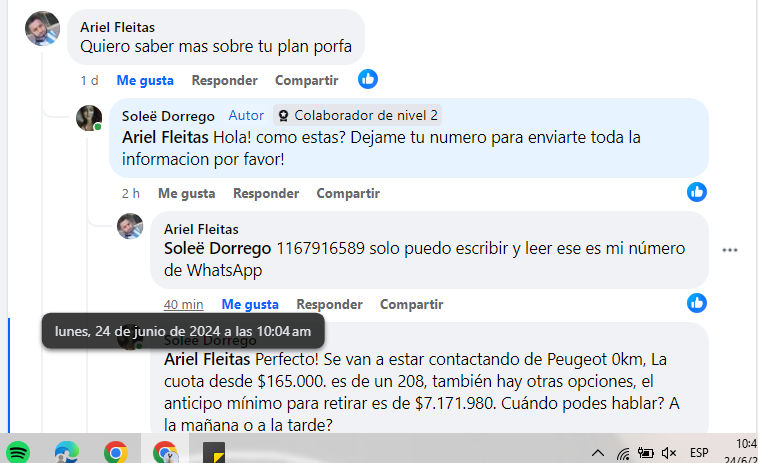This screenshot has width=758, height=463.
Task: Reply to Soleë Dorrego's 'Hola' comment
Action: coord(266,193)
